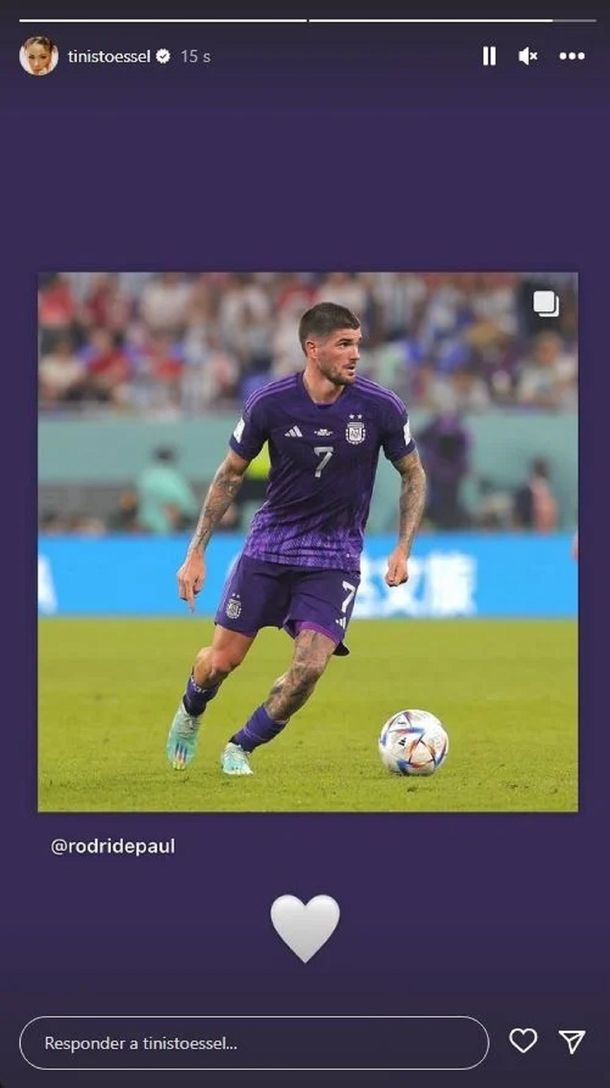Screen dimensions: 610x1088
Task: Open the @rodridepaul mention
Action: pos(113,846)
